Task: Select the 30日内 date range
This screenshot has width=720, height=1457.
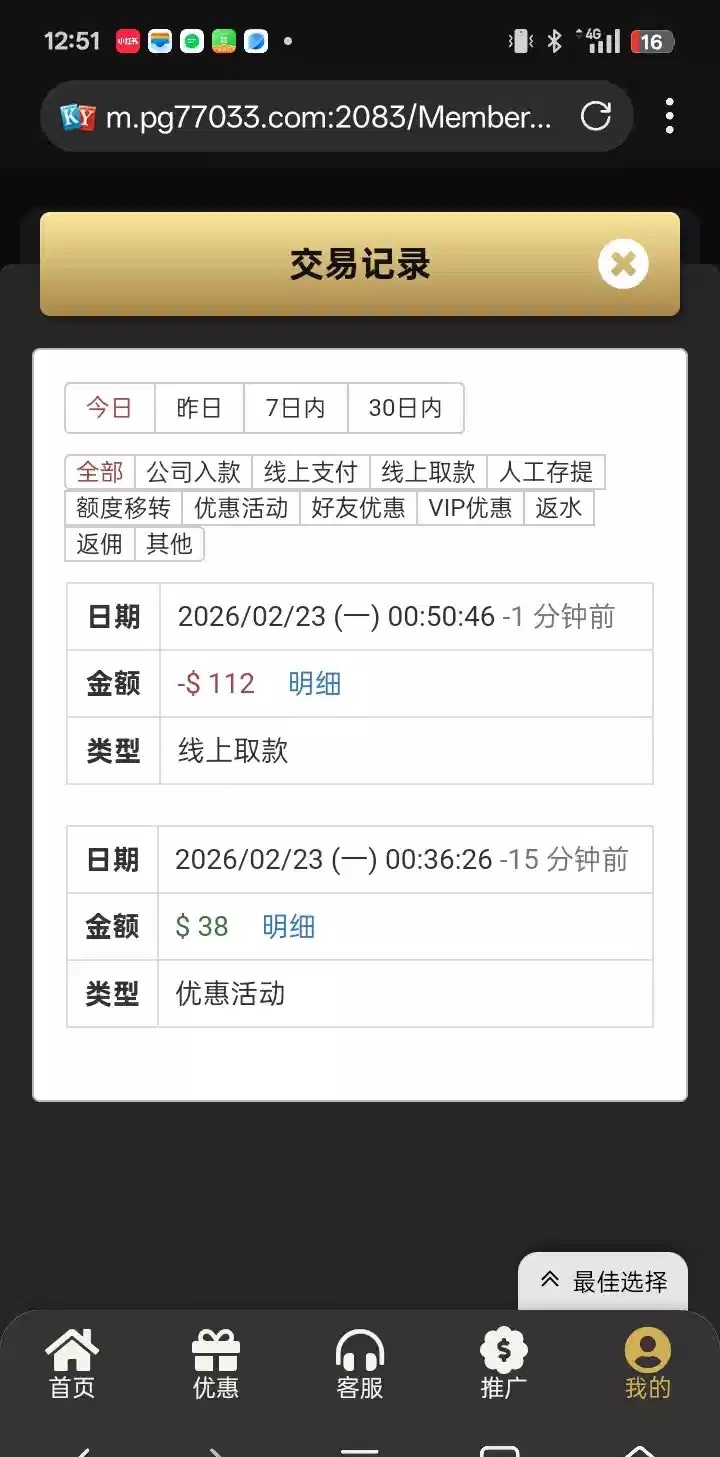Action: click(x=405, y=408)
